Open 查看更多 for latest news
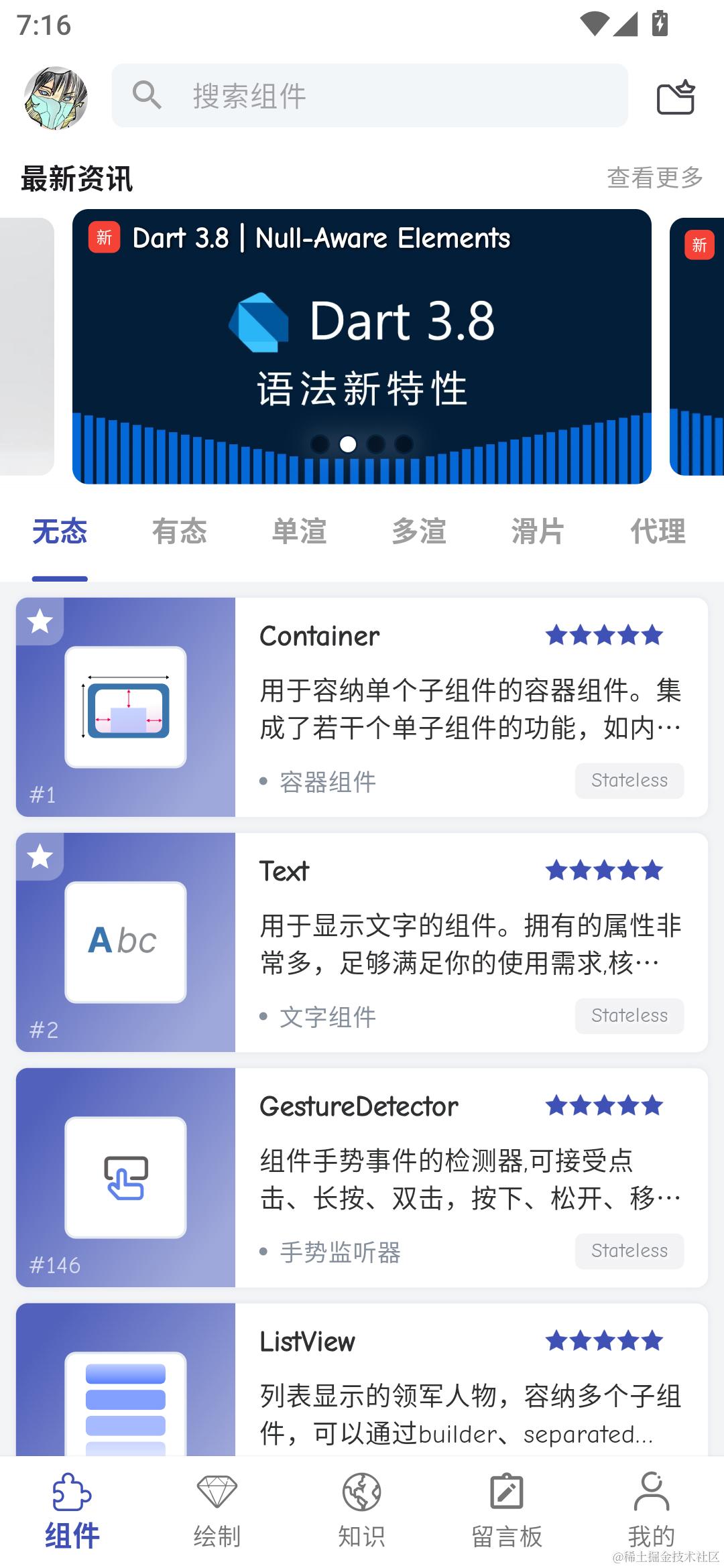 coord(654,178)
